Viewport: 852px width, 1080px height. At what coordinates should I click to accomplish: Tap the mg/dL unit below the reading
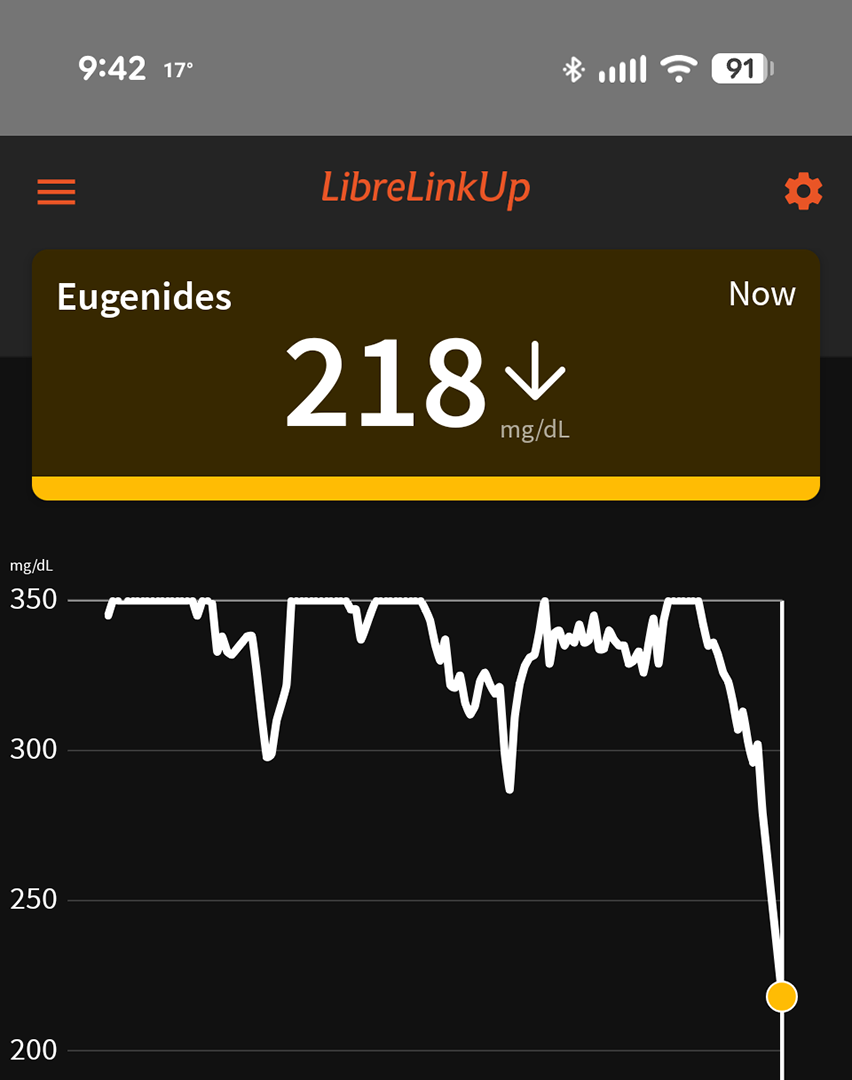tap(535, 429)
